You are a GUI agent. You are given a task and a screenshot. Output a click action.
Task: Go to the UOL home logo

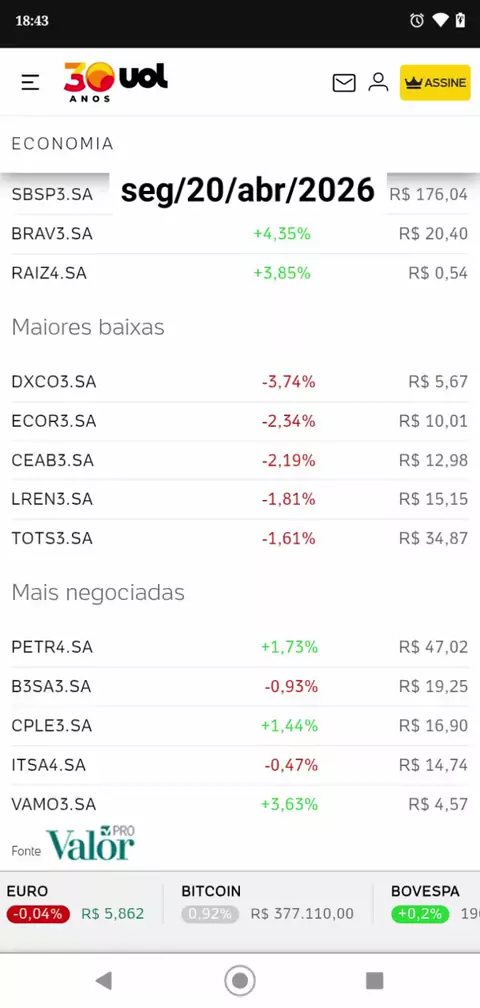[x=116, y=82]
